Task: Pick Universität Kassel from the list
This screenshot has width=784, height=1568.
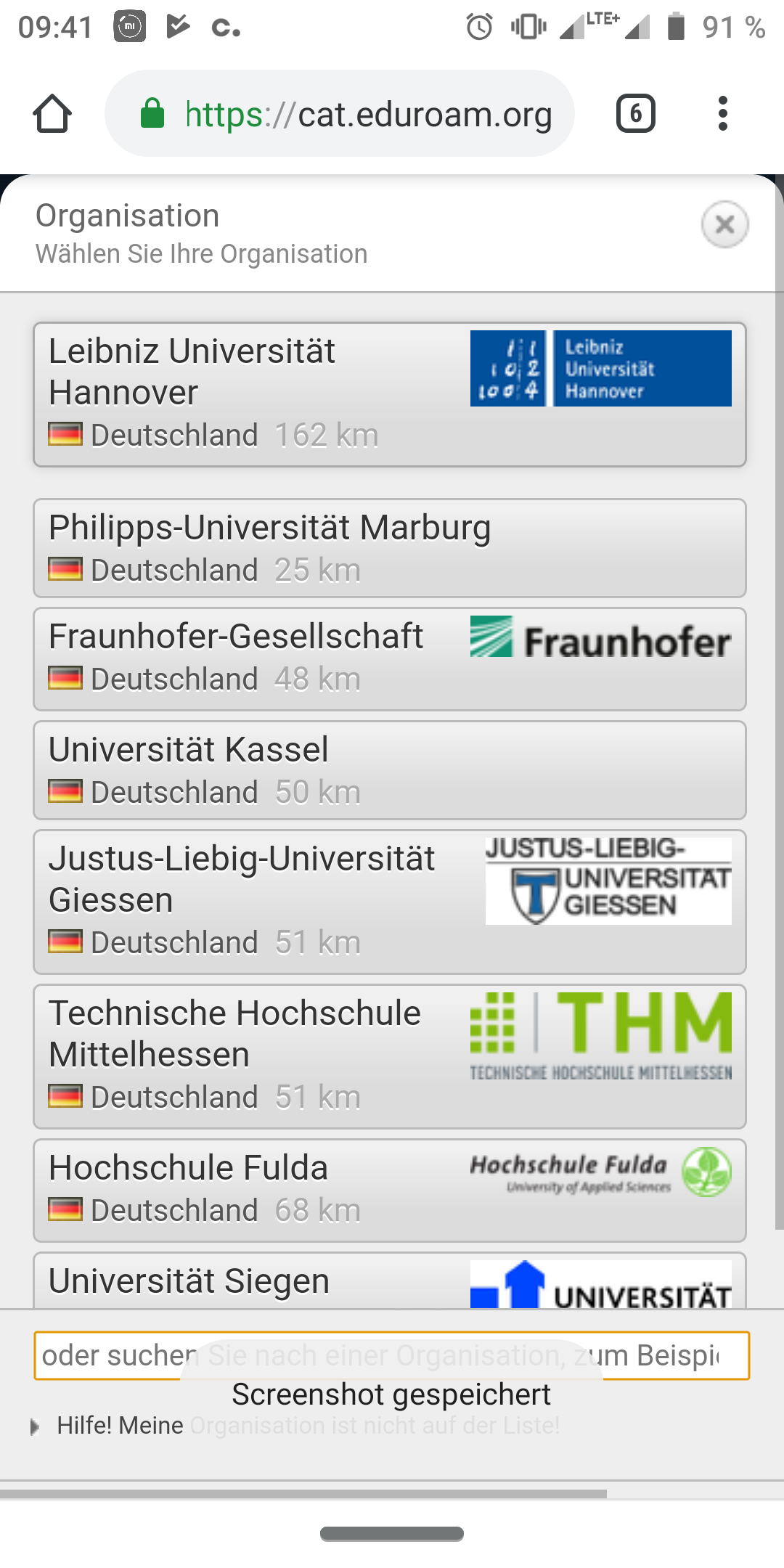Action: pyautogui.click(x=390, y=770)
